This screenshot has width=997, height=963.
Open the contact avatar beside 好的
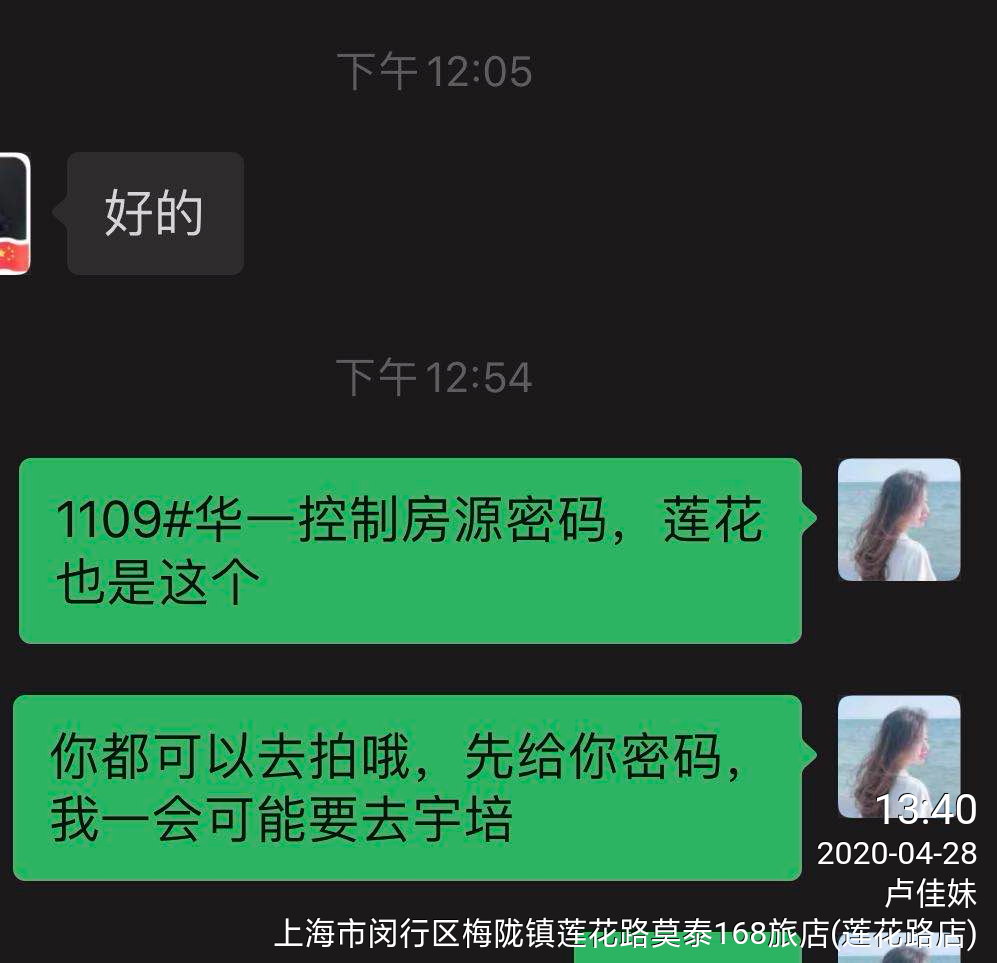click(13, 213)
